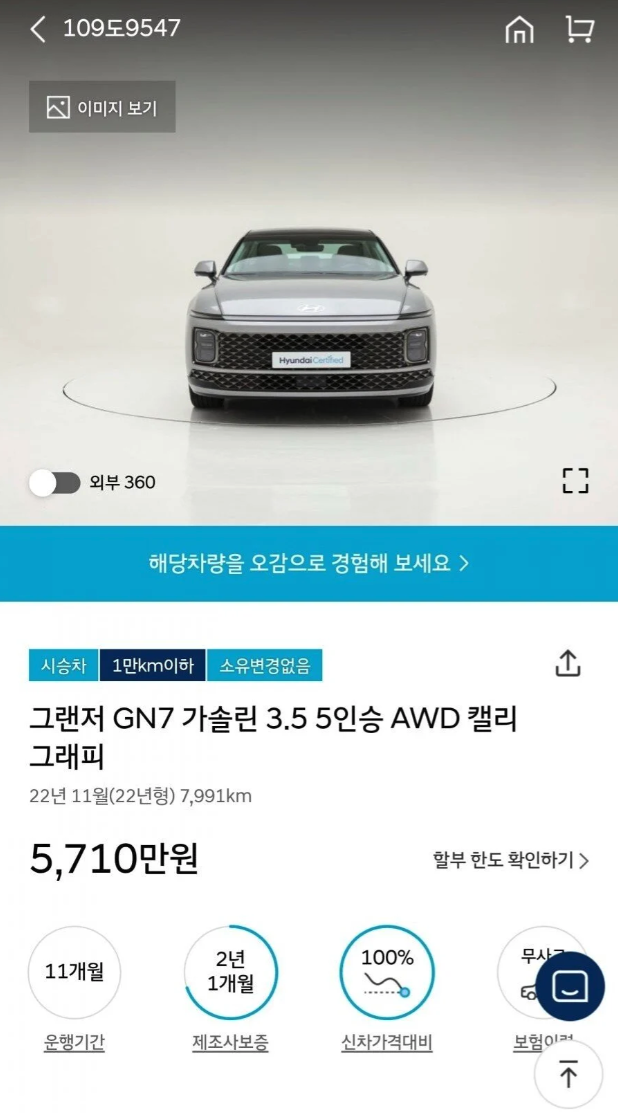
Task: Go back using the top-left arrow
Action: (37, 29)
